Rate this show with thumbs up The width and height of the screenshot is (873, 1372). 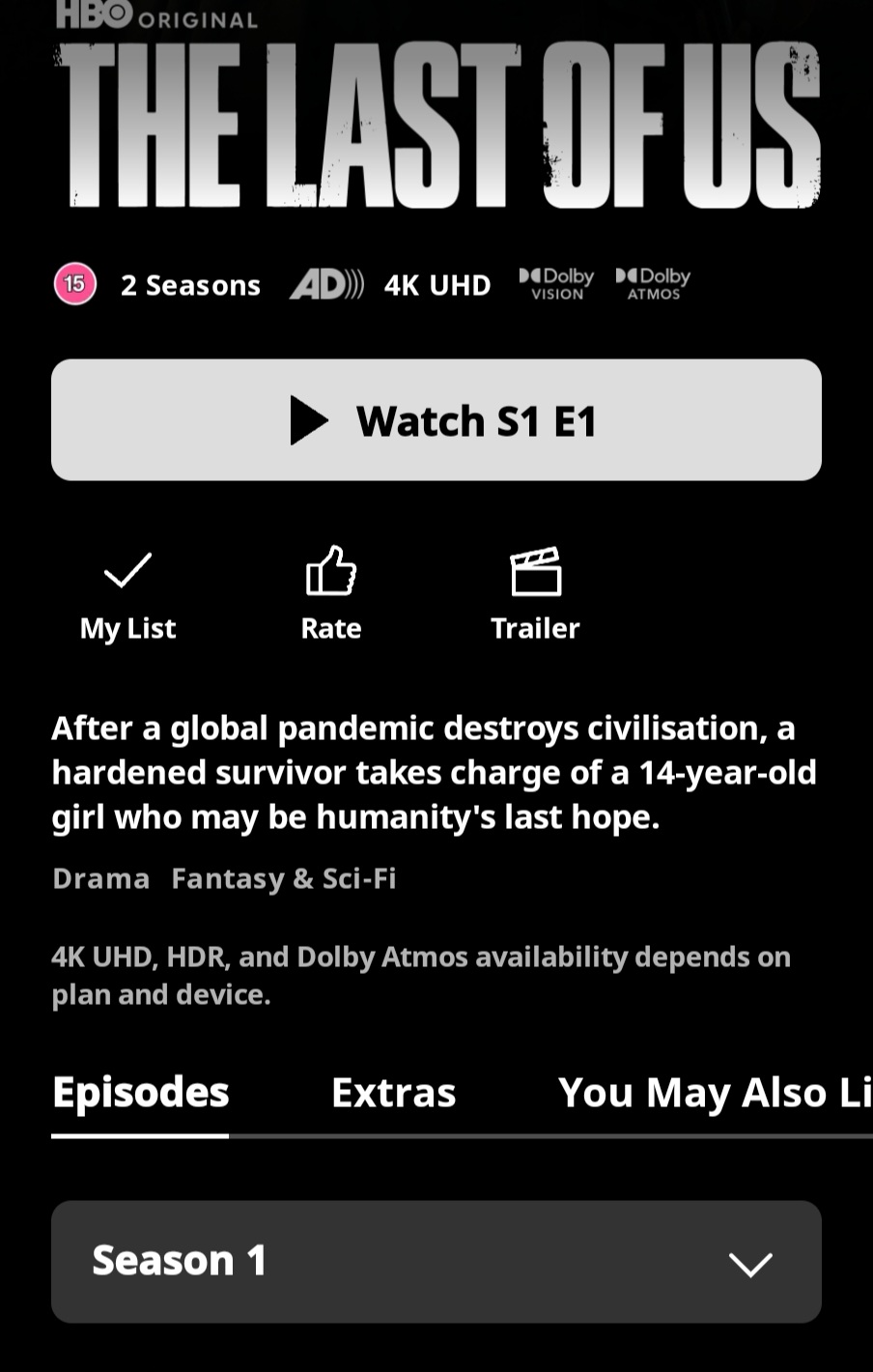point(331,591)
